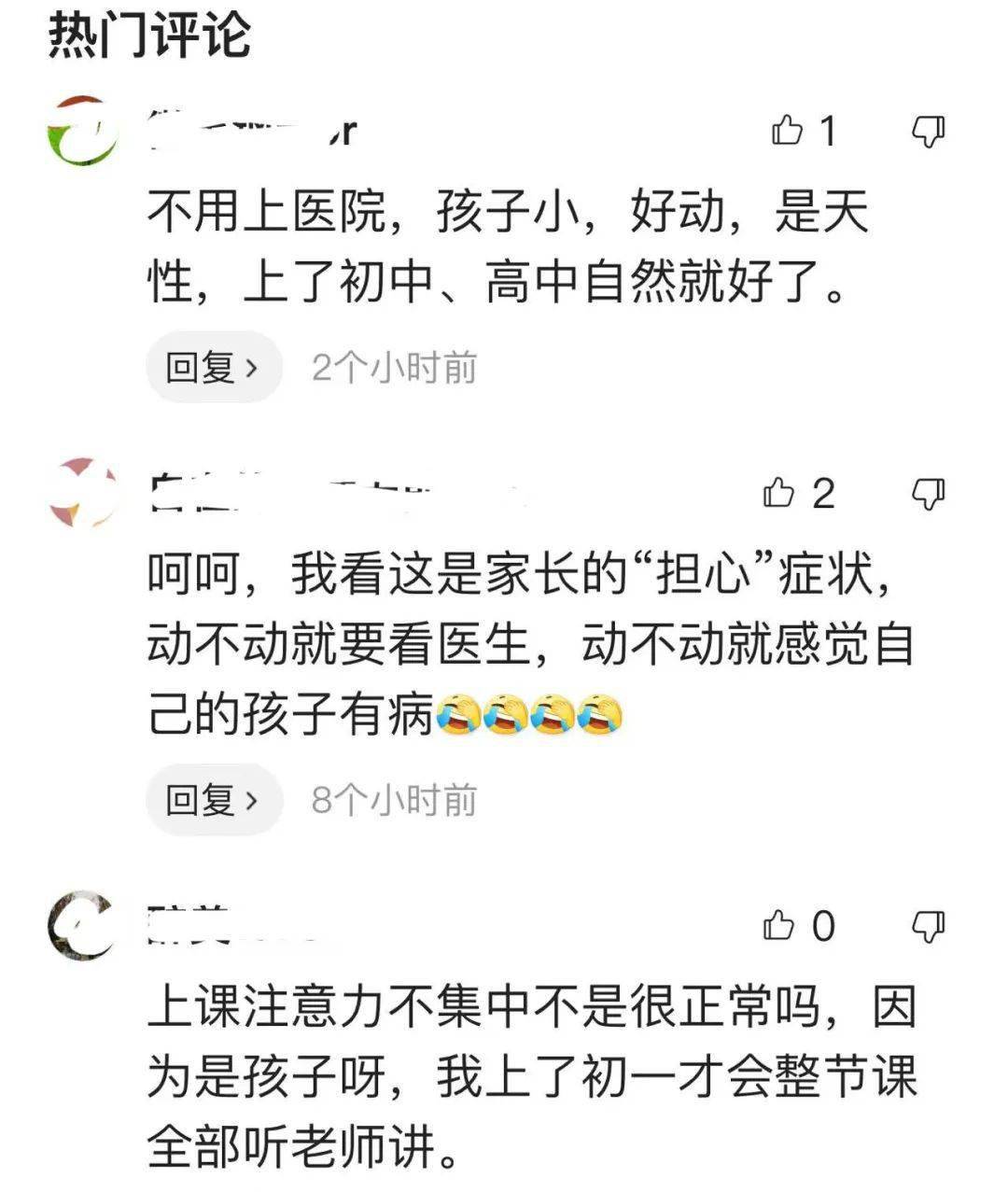1008x1192 pixels.
Task: Like the comment about 不用上医院
Action: coord(788,131)
